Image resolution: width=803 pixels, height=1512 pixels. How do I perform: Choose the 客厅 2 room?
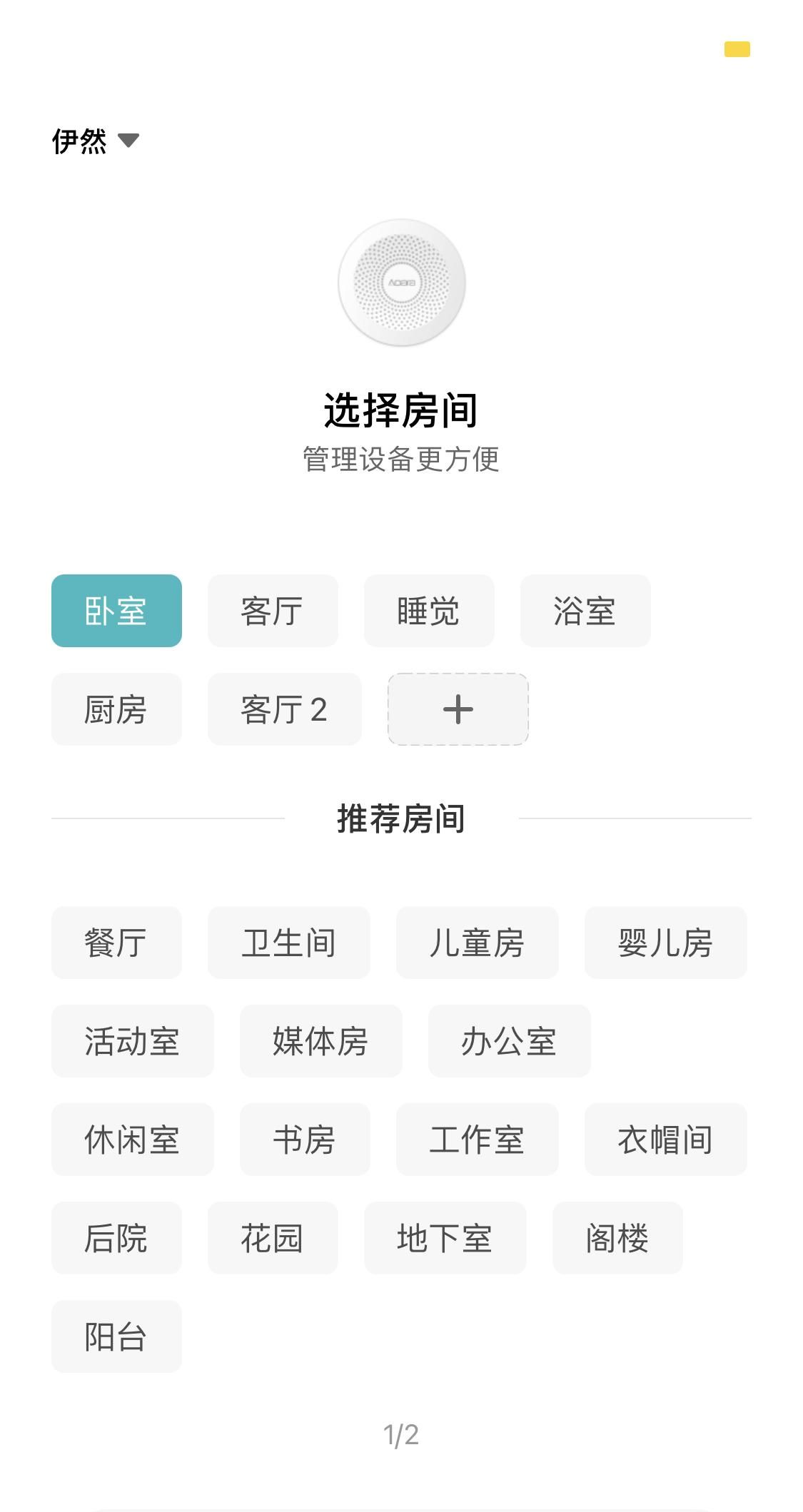pyautogui.click(x=284, y=709)
